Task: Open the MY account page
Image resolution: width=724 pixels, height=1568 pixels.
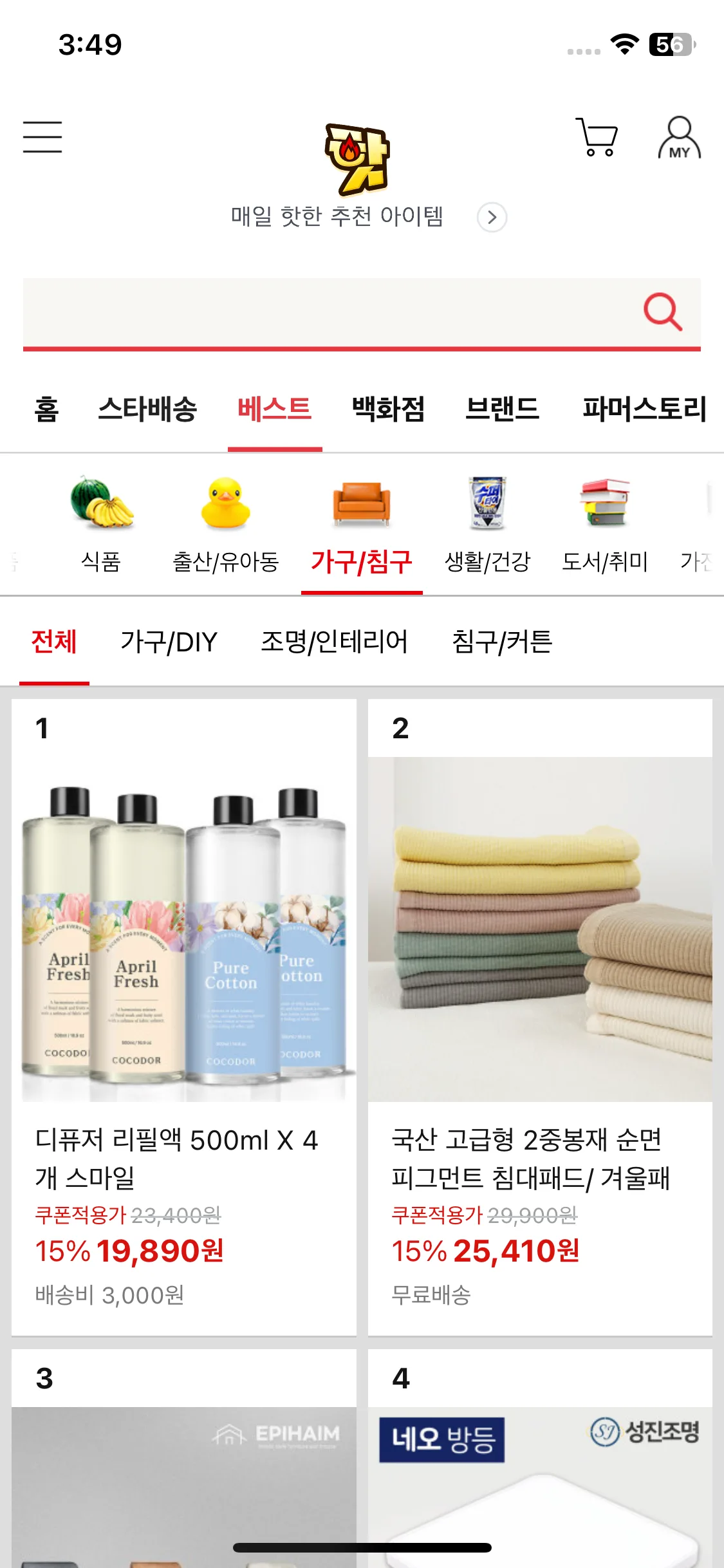Action: click(679, 138)
